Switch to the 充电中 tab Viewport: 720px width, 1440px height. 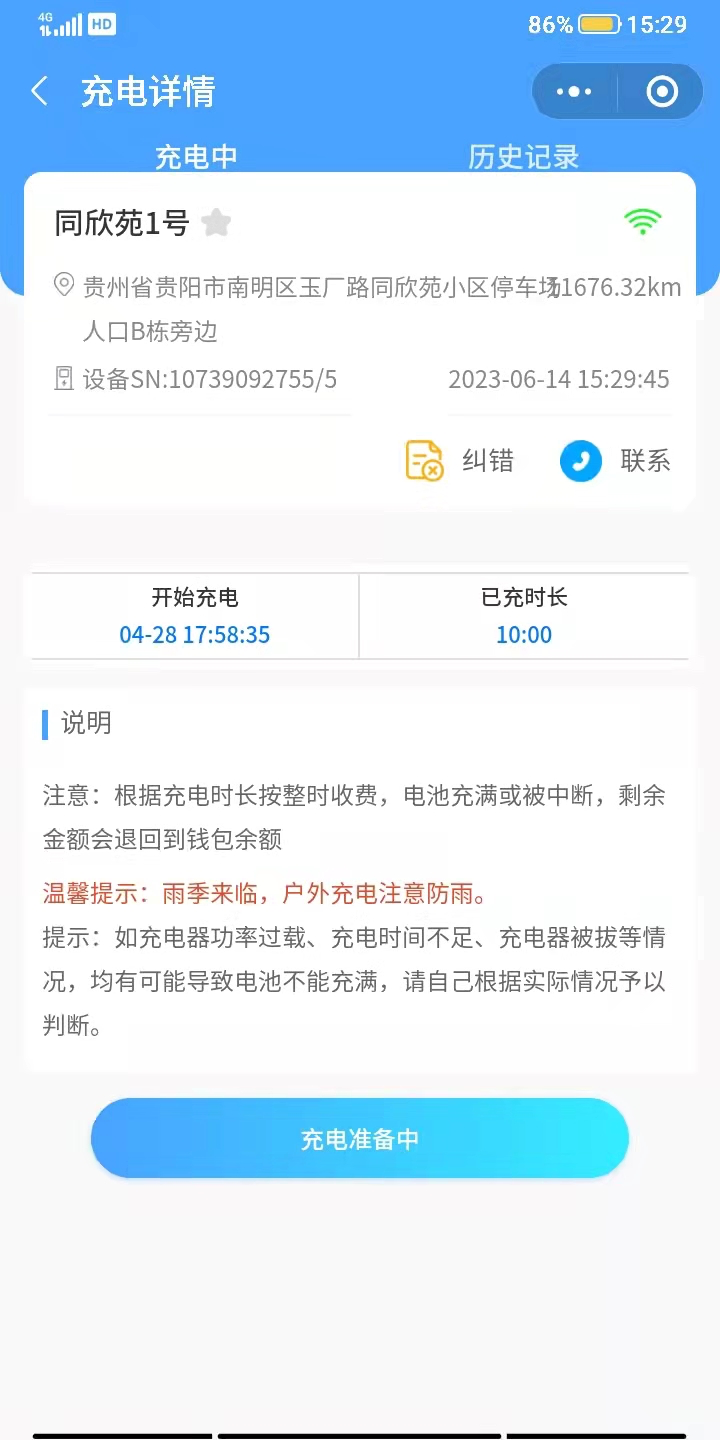click(x=196, y=157)
